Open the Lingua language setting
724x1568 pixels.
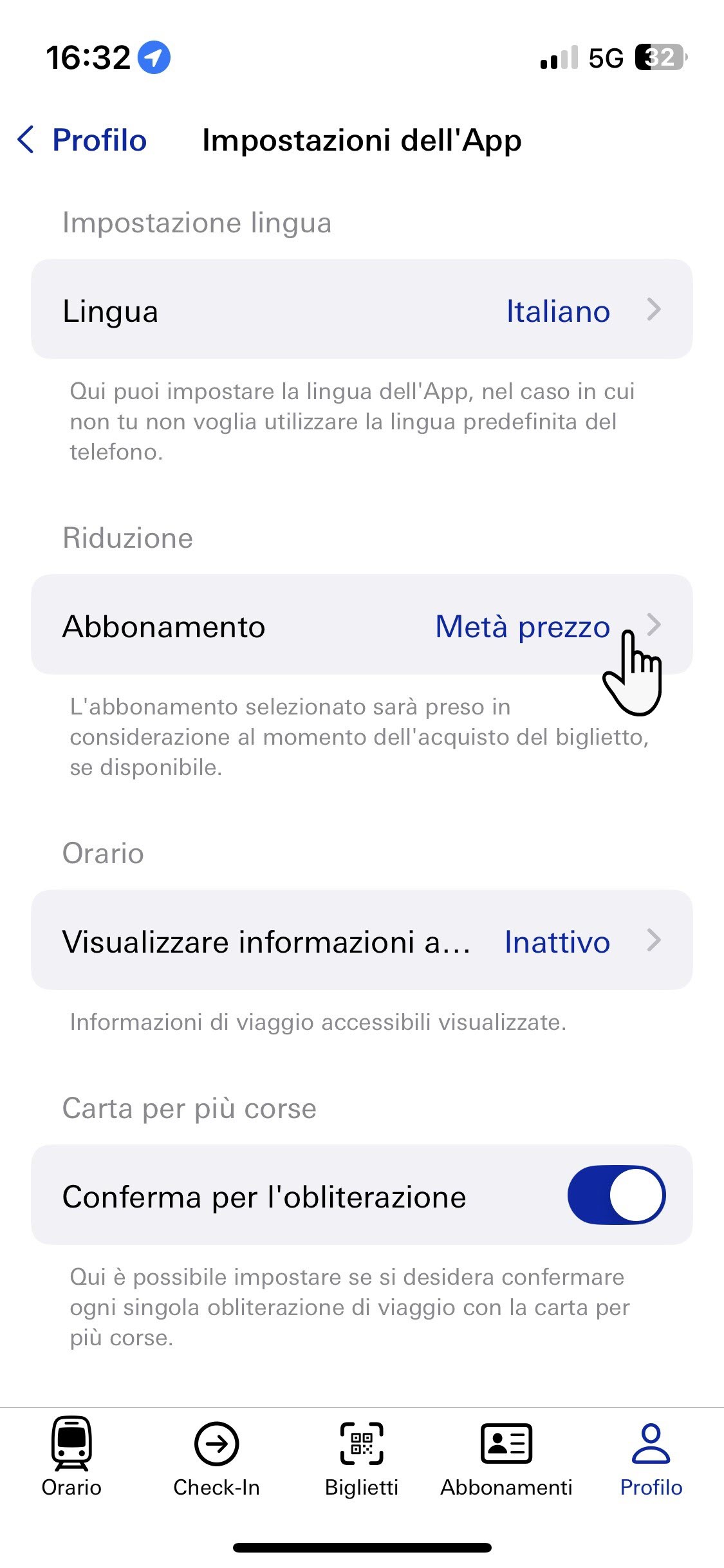click(362, 310)
